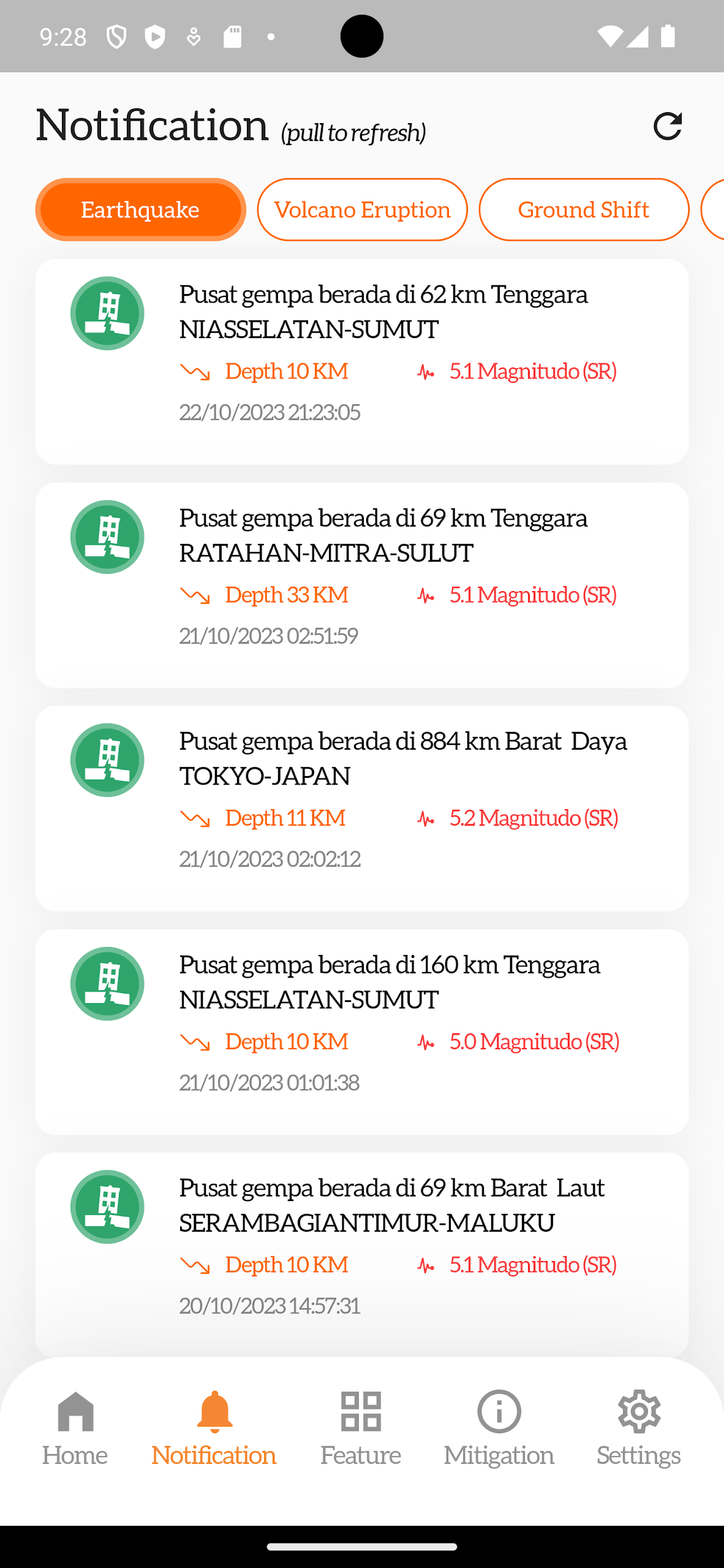Tap the Notification bell icon

point(214,1415)
